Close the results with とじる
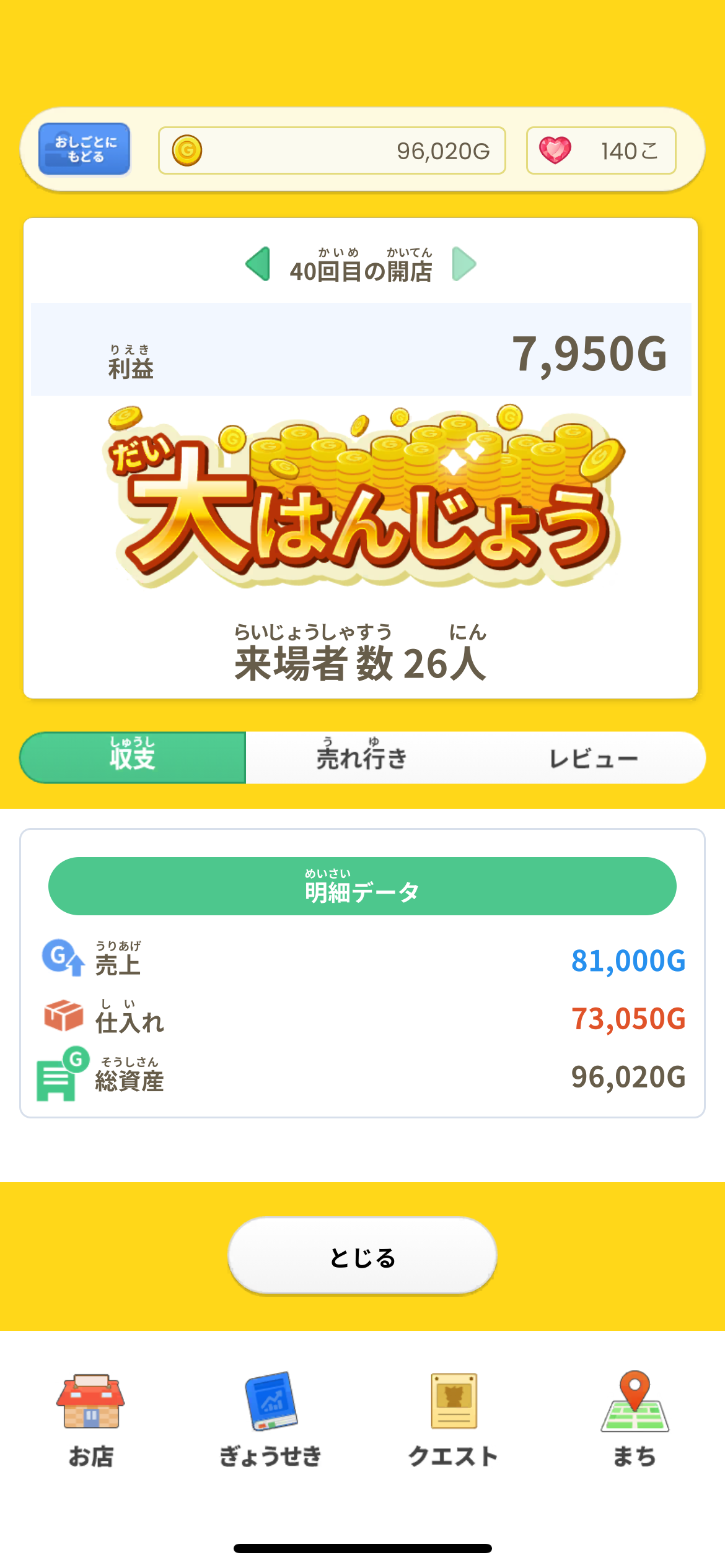The height and width of the screenshot is (1568, 725). point(362,1257)
